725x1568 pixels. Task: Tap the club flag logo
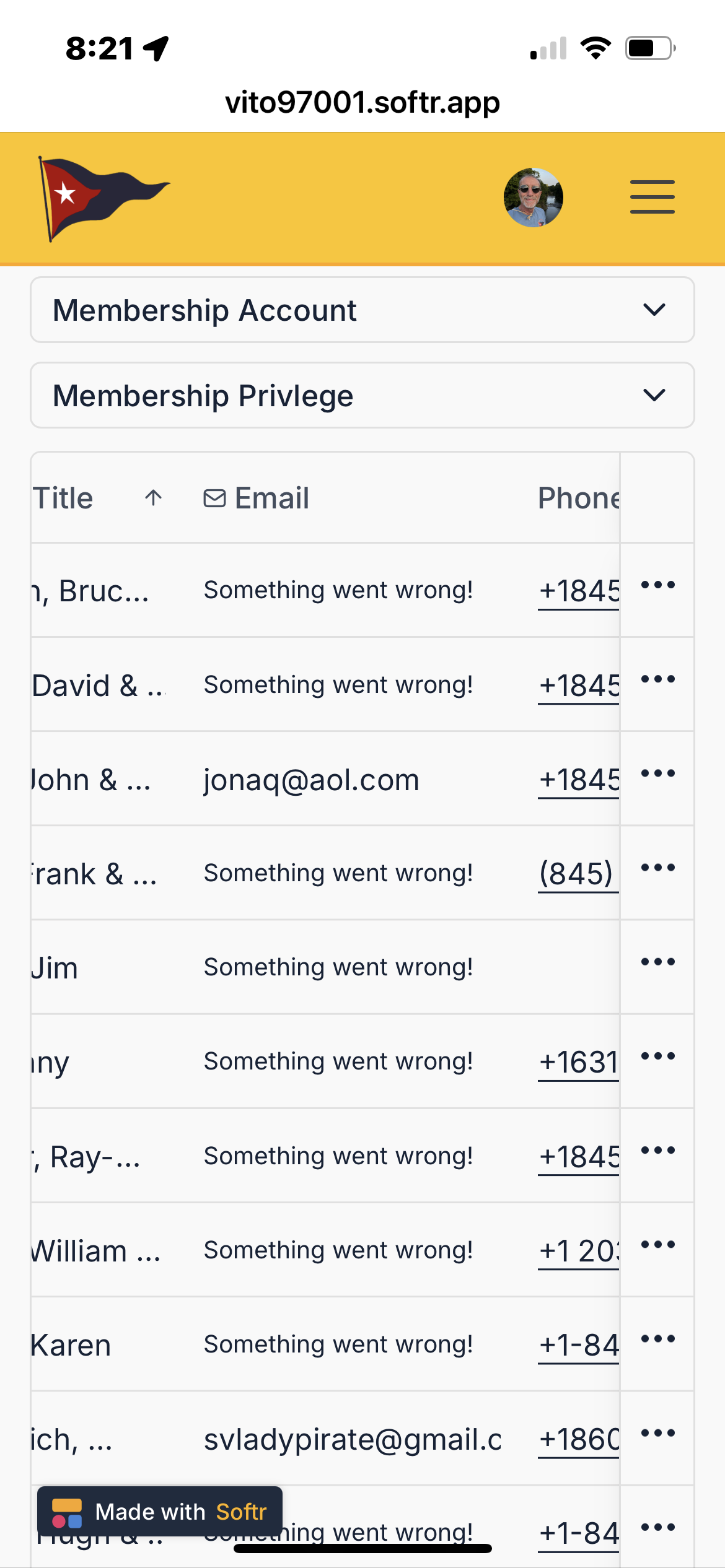[x=103, y=198]
